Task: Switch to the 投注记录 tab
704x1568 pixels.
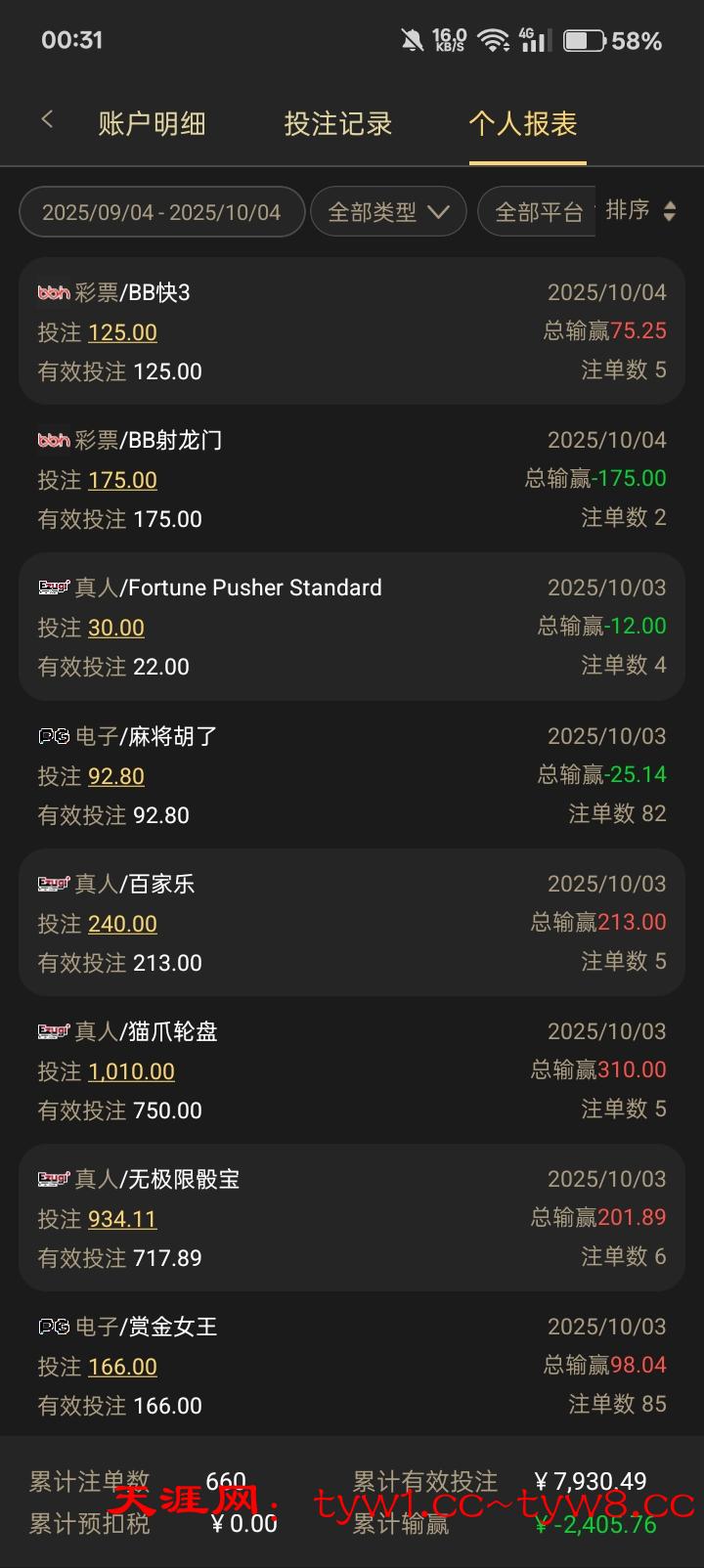Action: pos(337,124)
